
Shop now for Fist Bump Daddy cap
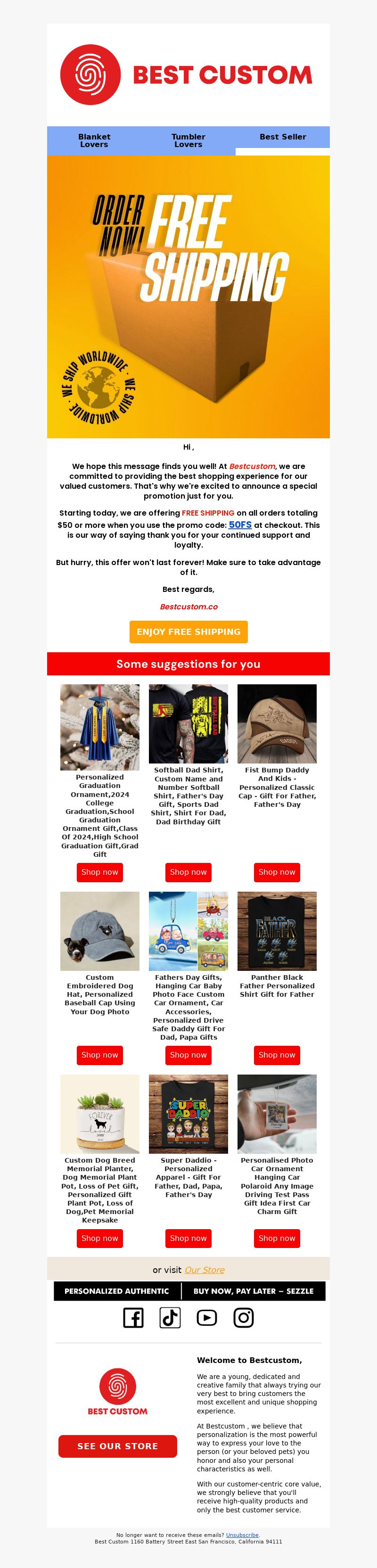click(277, 872)
